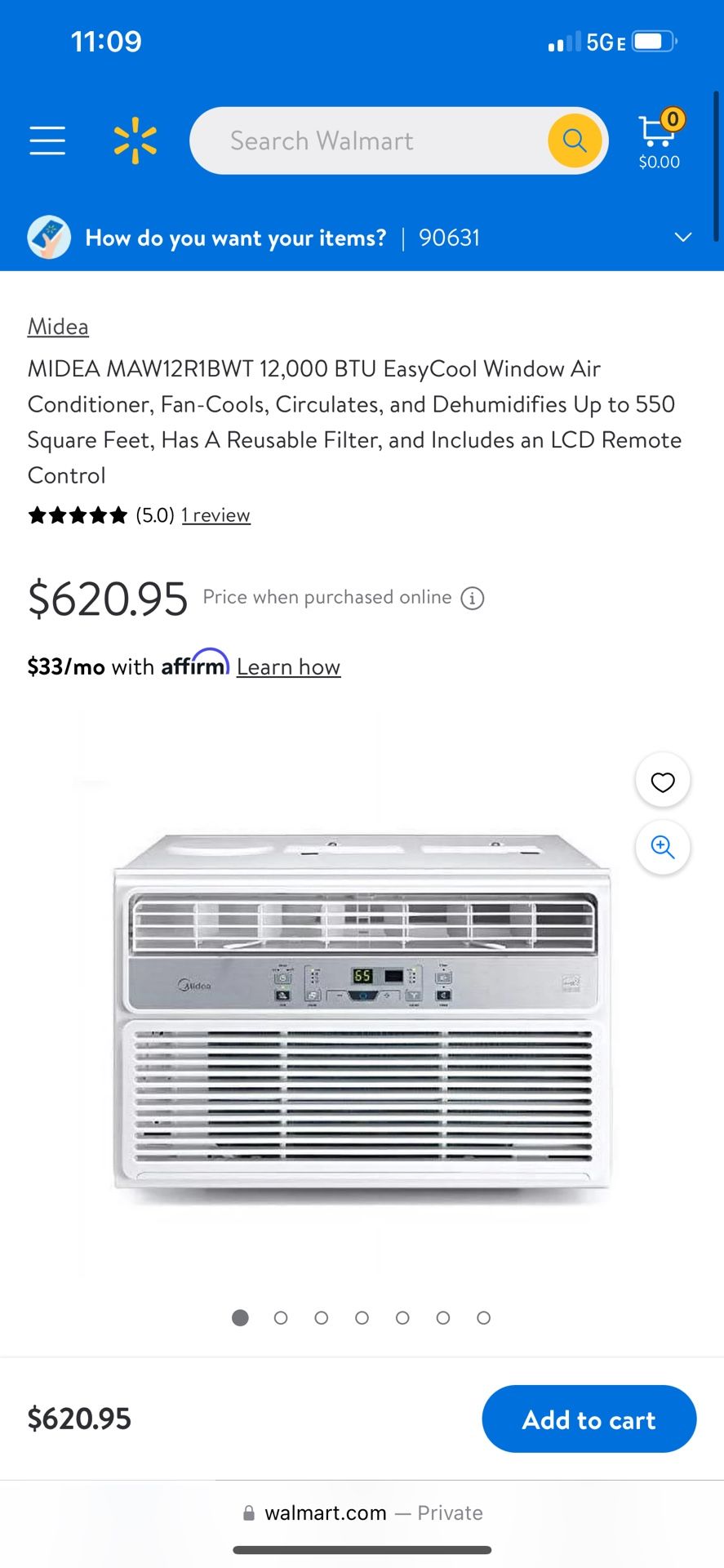Viewport: 724px width, 1568px height.
Task: Click the Add to cart button
Action: 589,1419
